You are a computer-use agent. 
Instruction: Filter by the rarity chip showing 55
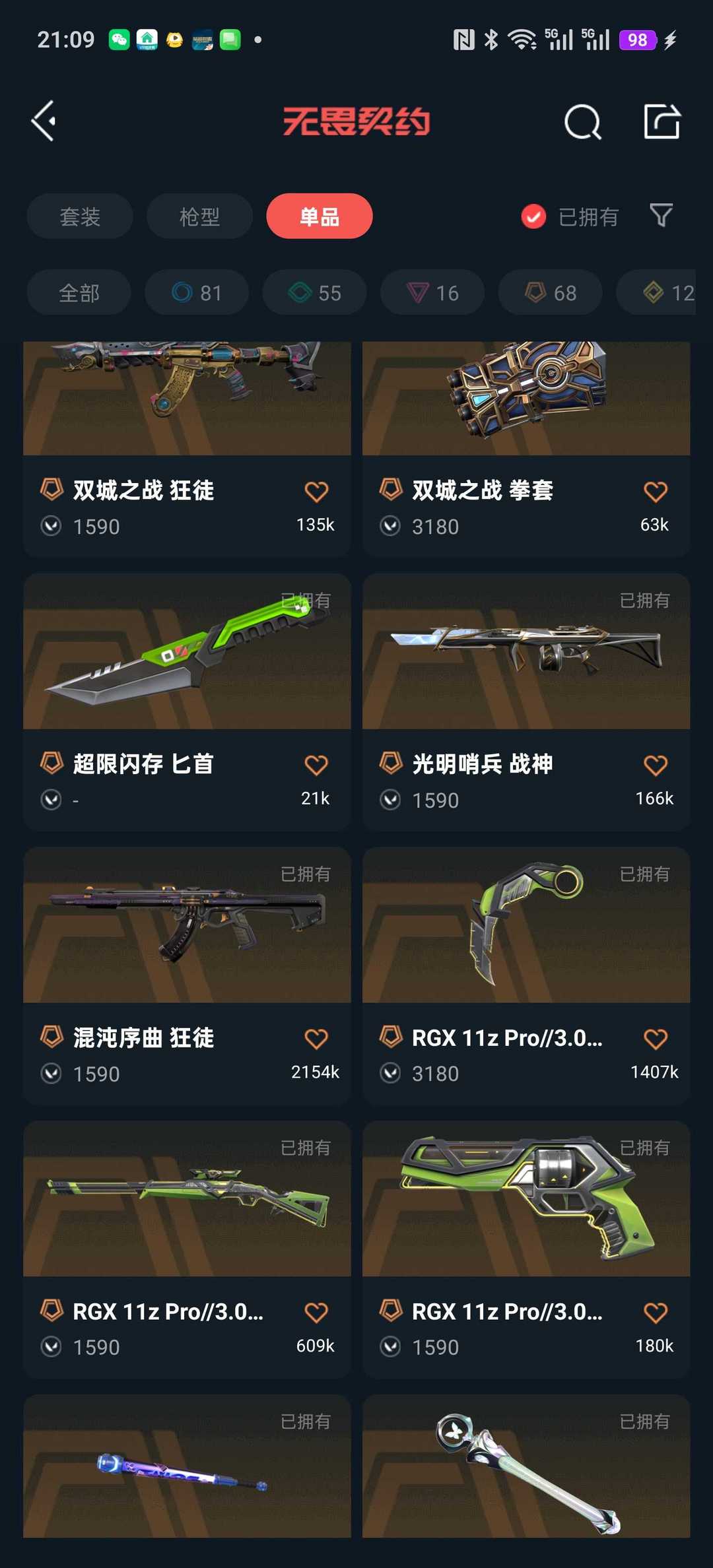[315, 292]
